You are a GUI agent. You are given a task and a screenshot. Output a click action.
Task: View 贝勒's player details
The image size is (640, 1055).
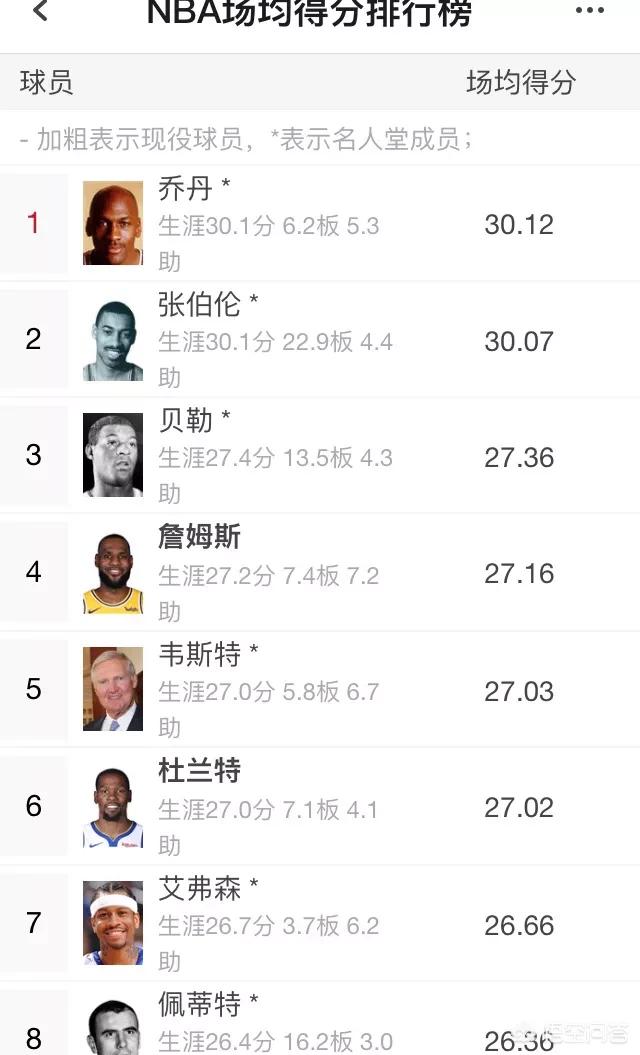[320, 456]
